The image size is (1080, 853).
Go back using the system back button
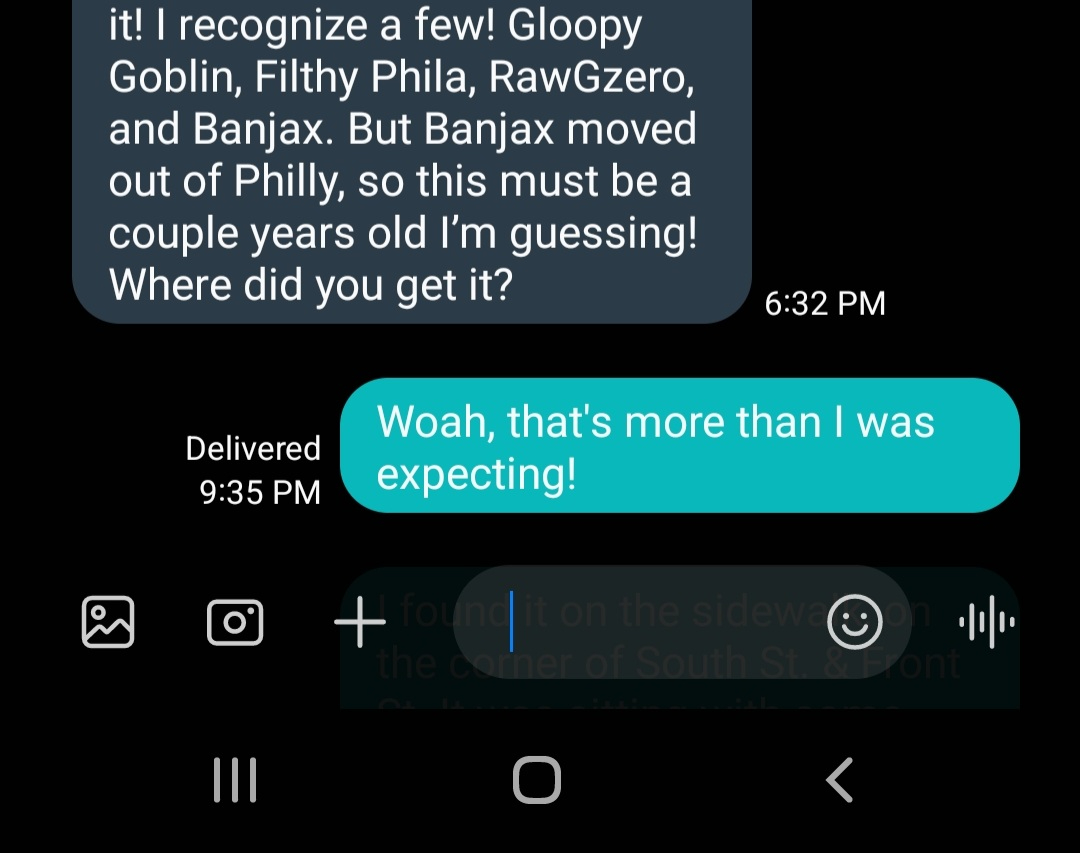(x=840, y=780)
